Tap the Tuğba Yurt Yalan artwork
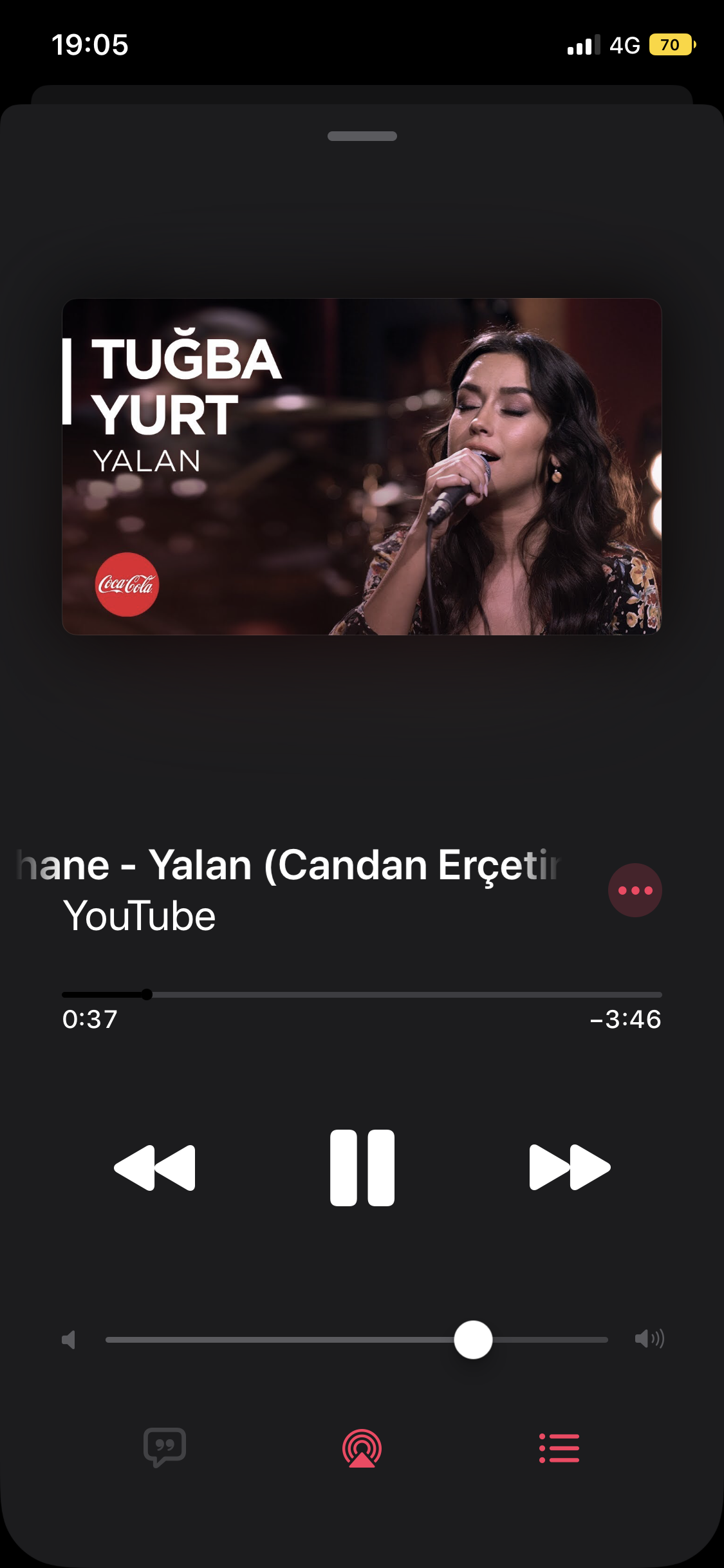Image resolution: width=724 pixels, height=1568 pixels. (362, 467)
